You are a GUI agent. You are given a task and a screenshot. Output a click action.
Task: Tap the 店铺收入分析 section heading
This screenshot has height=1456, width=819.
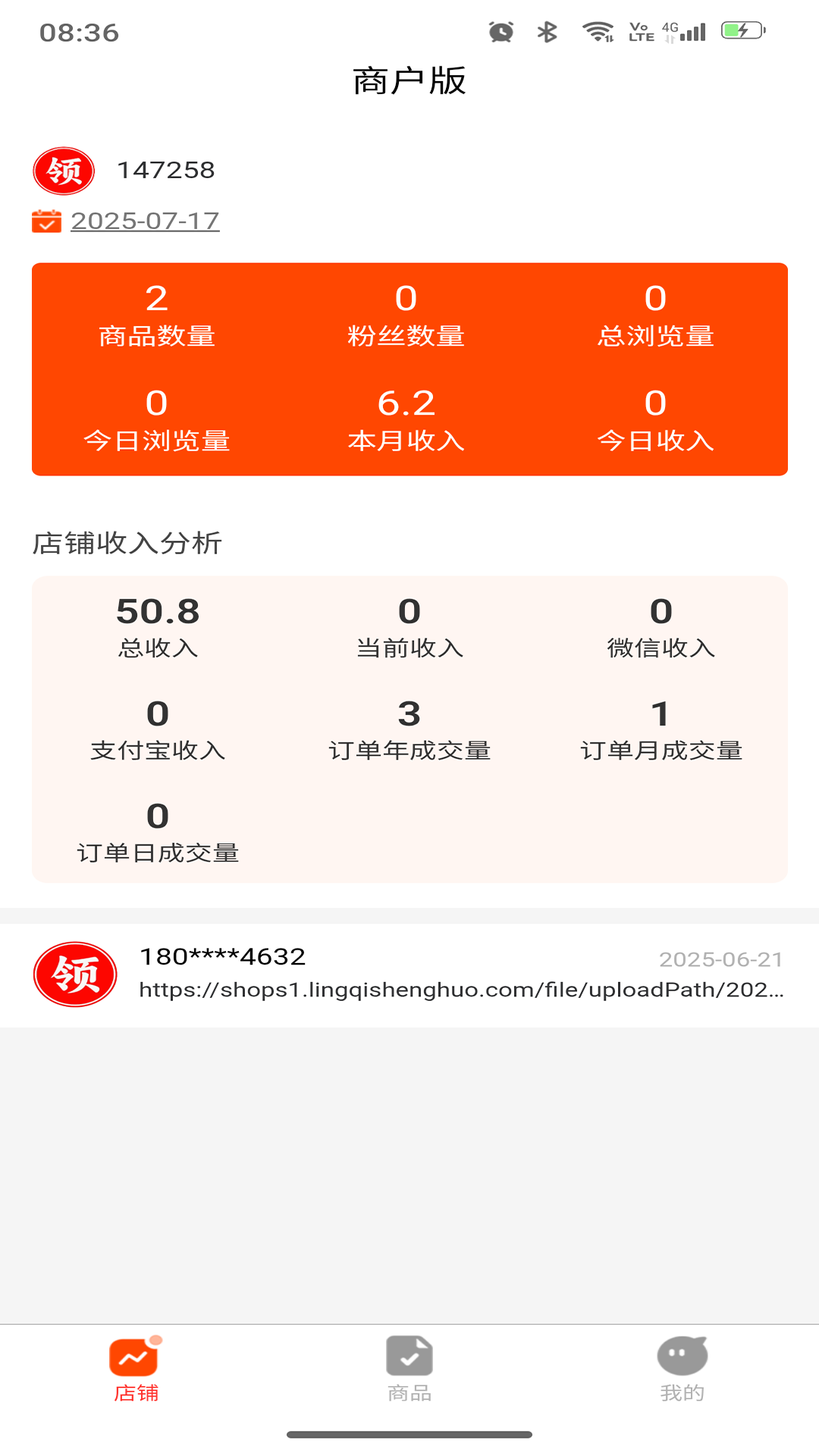(127, 543)
